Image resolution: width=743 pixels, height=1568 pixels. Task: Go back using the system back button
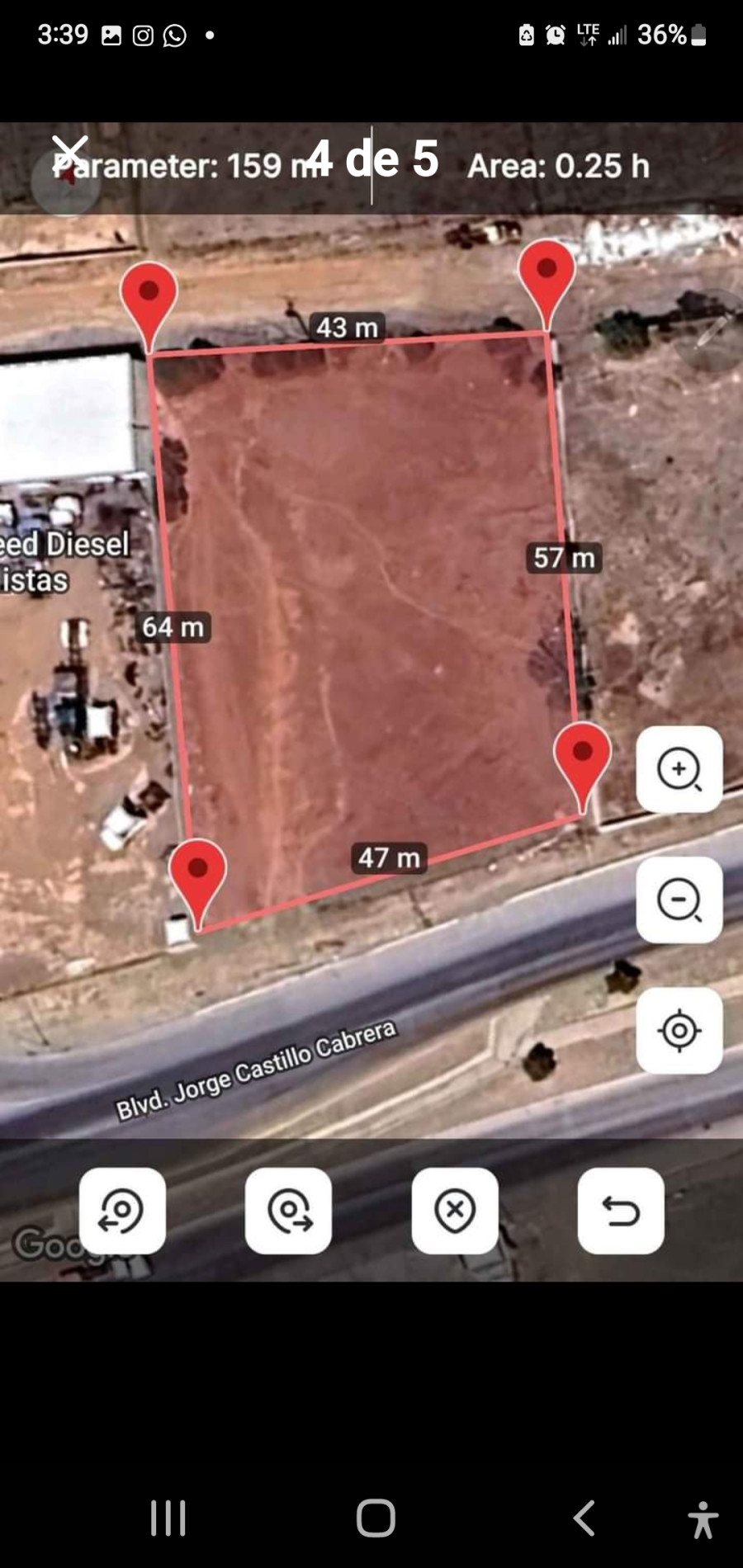point(584,1517)
